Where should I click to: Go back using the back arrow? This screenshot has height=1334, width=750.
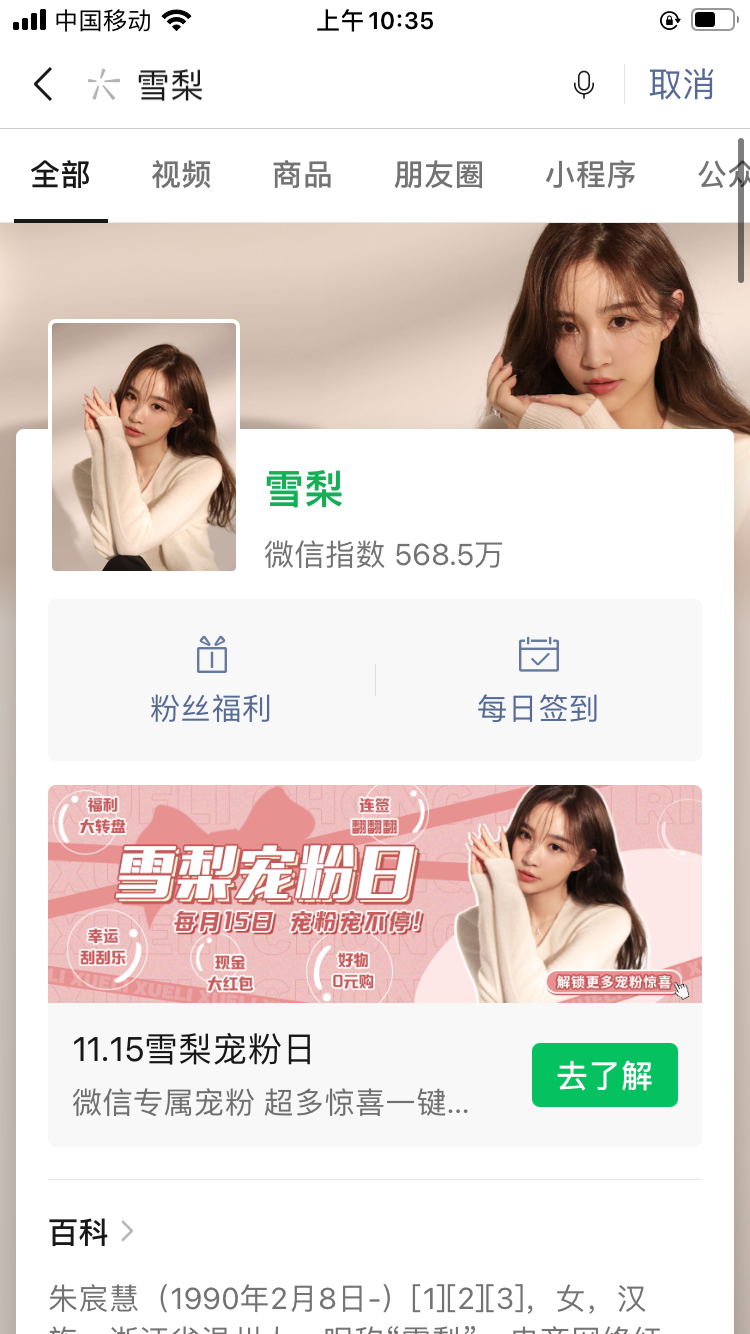coord(43,85)
